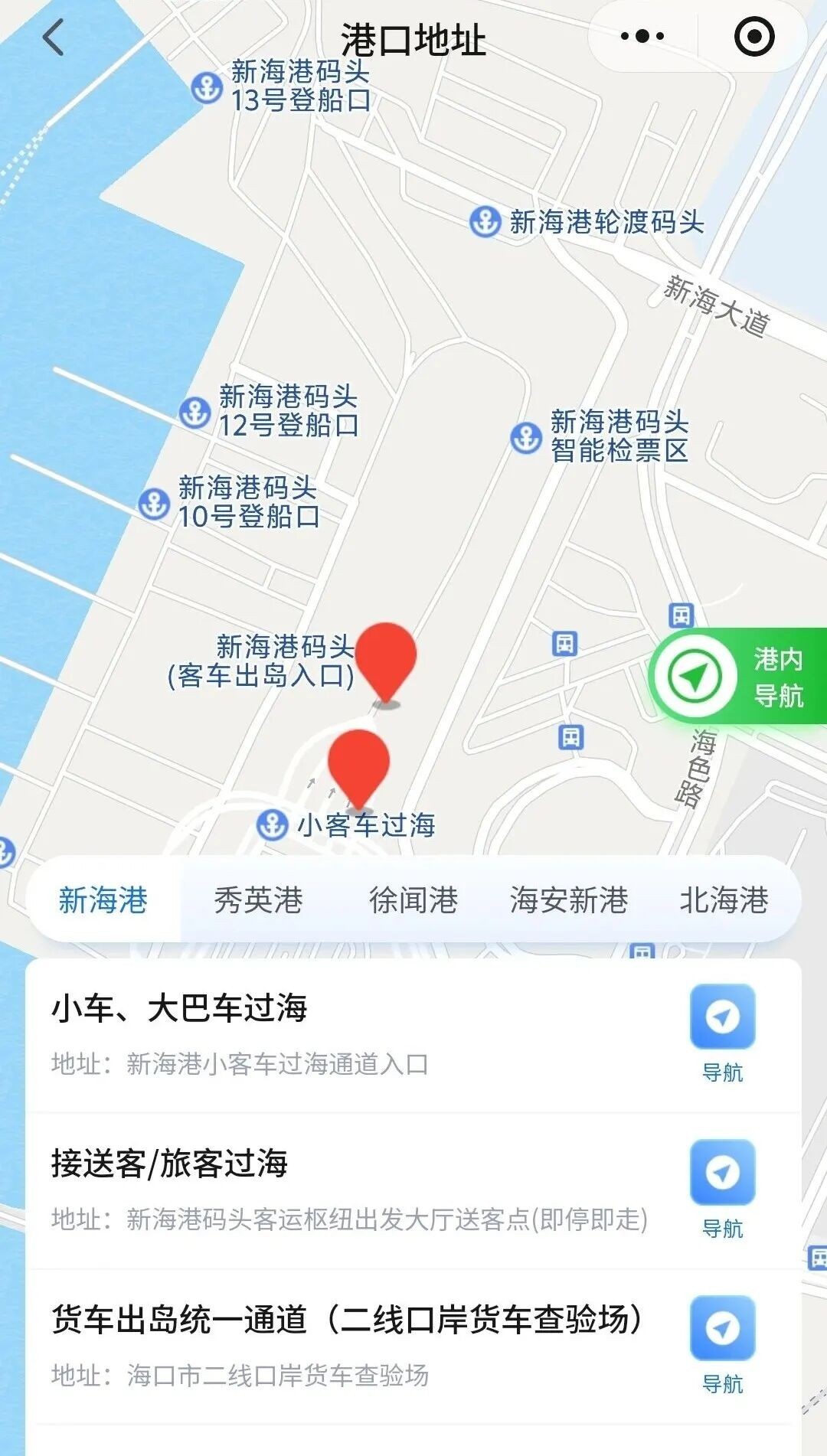Tap the 新海港码头10号登船口 marker
Image resolution: width=827 pixels, height=1456 pixels.
click(x=154, y=504)
